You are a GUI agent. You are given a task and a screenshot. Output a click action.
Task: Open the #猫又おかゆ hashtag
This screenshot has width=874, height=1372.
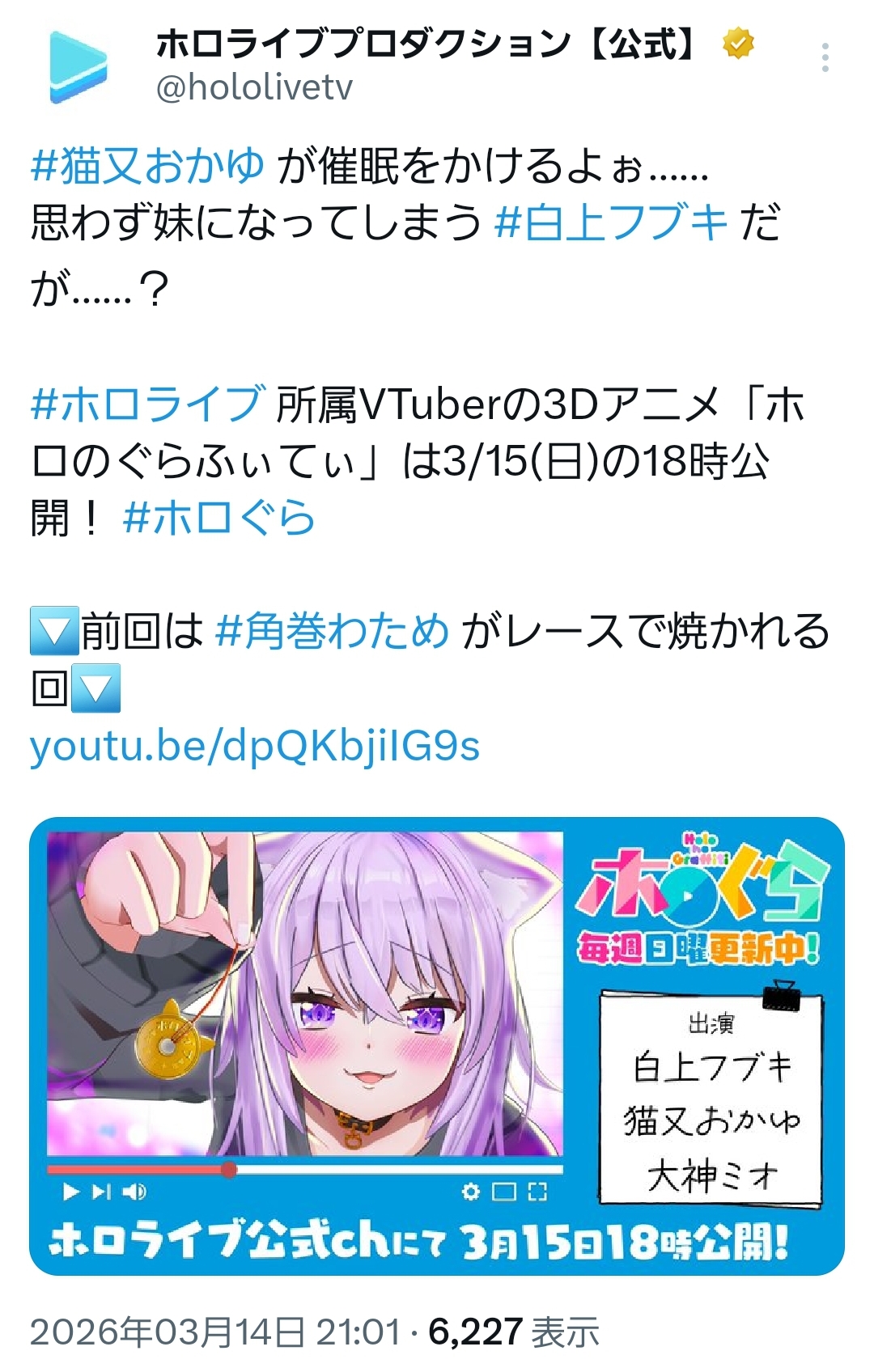[147, 166]
